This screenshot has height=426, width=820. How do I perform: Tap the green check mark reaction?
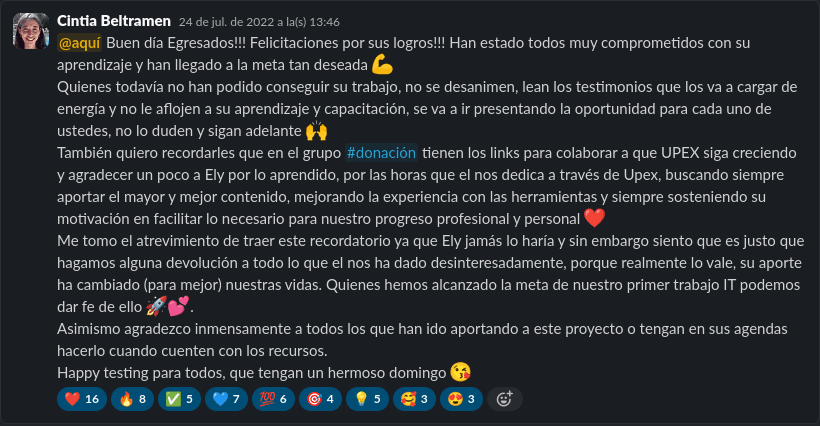pos(181,398)
